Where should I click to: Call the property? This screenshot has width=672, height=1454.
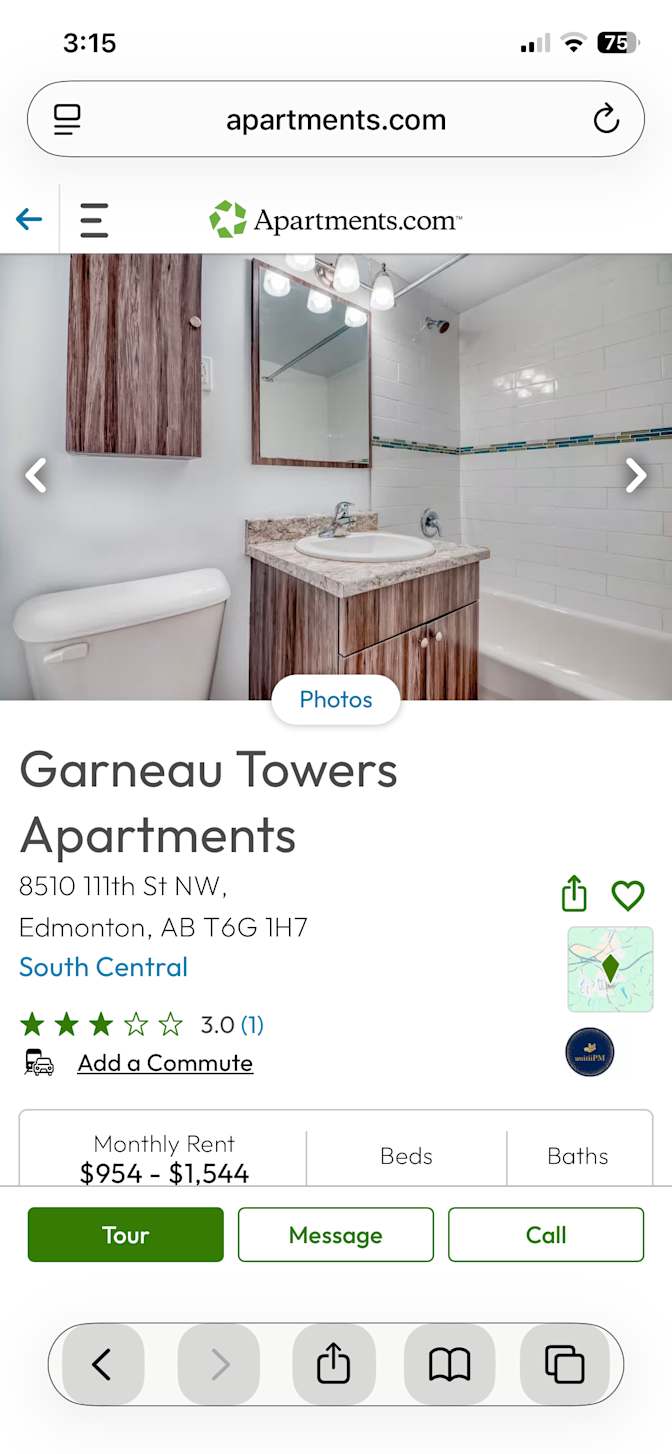tap(546, 1235)
